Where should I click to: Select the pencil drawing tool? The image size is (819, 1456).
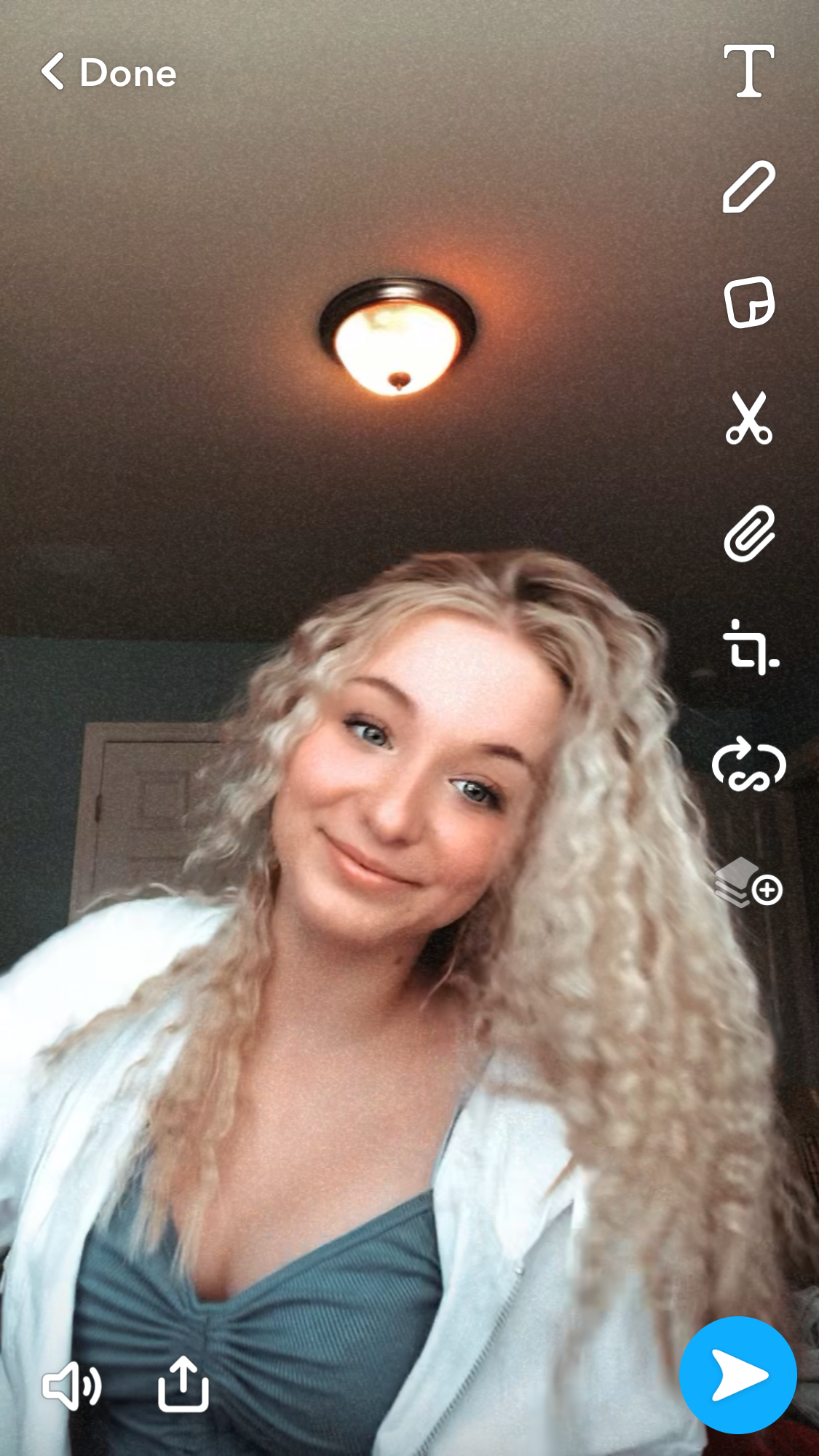pos(748,187)
